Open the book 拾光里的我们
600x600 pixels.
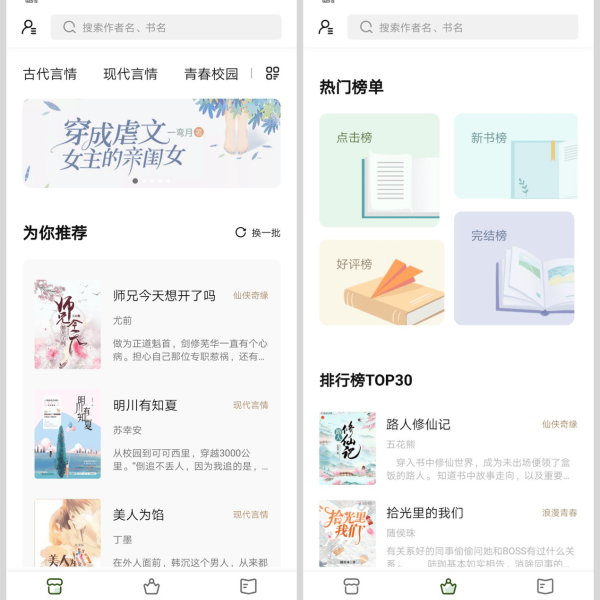(425, 513)
